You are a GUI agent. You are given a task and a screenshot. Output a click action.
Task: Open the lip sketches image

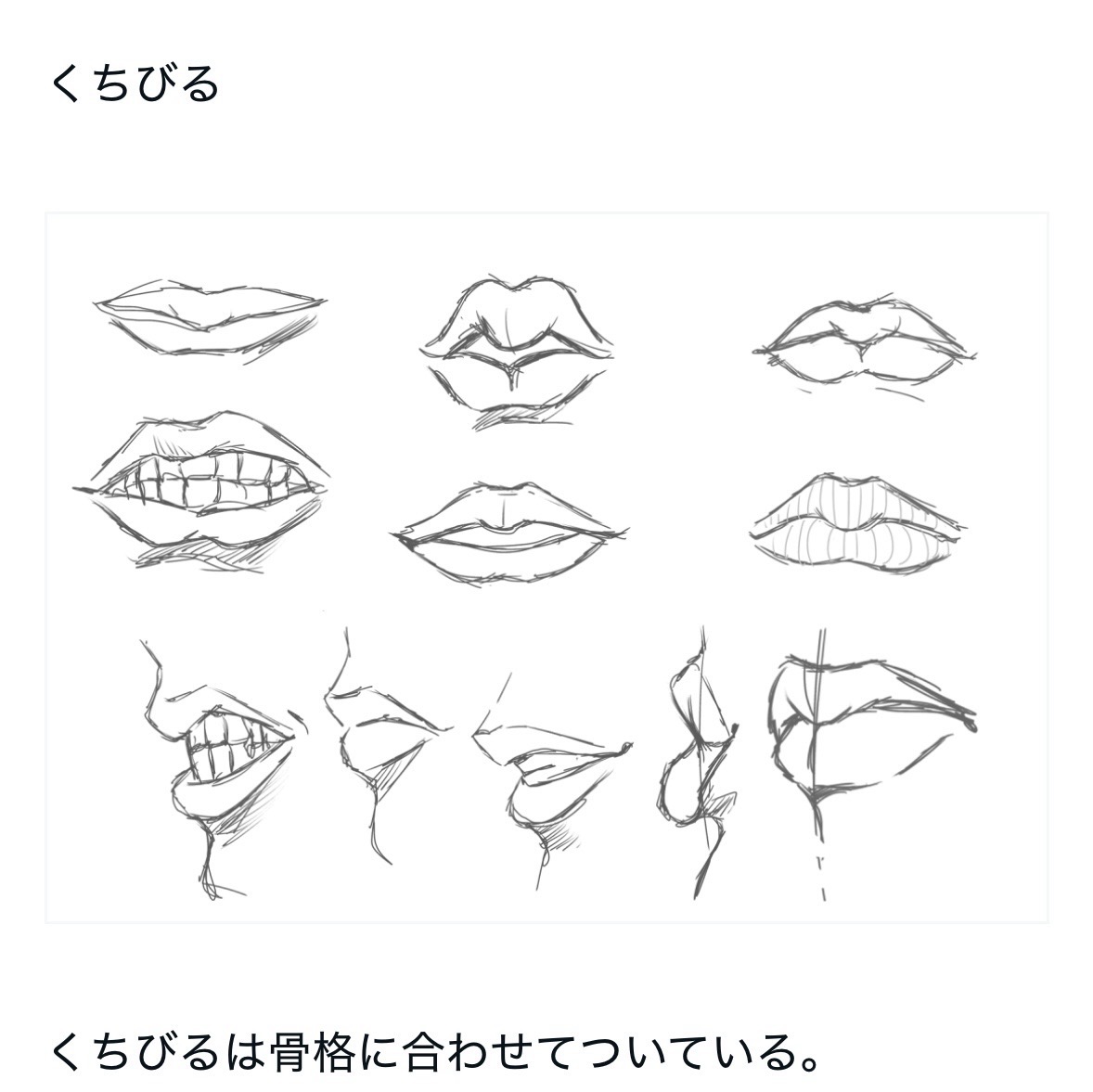tap(546, 568)
